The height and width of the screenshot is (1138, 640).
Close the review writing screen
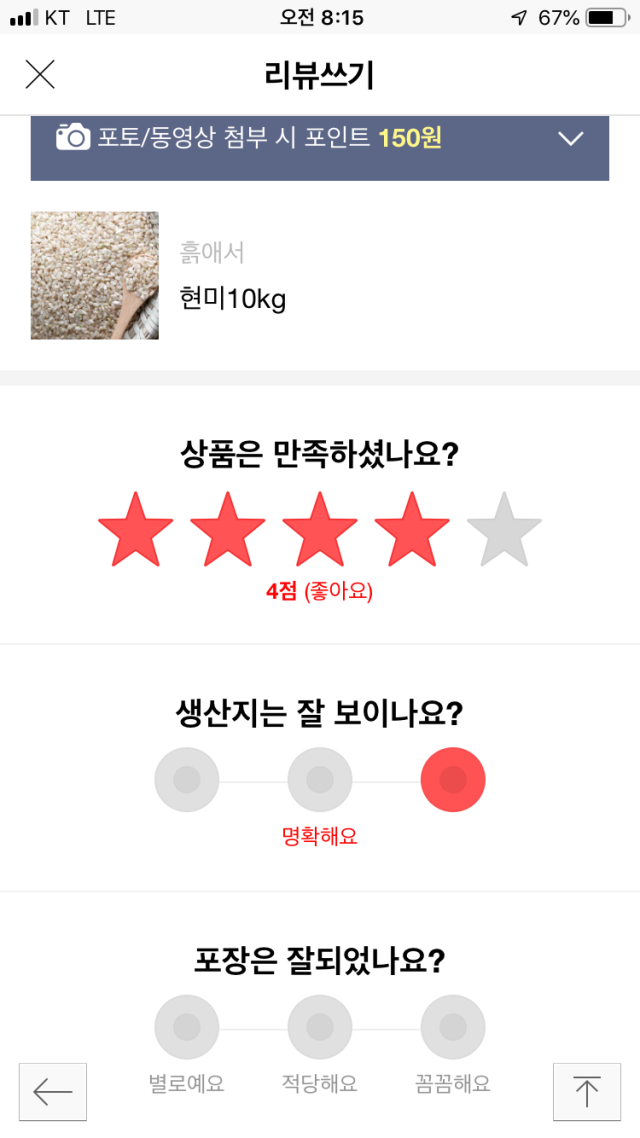(40, 75)
